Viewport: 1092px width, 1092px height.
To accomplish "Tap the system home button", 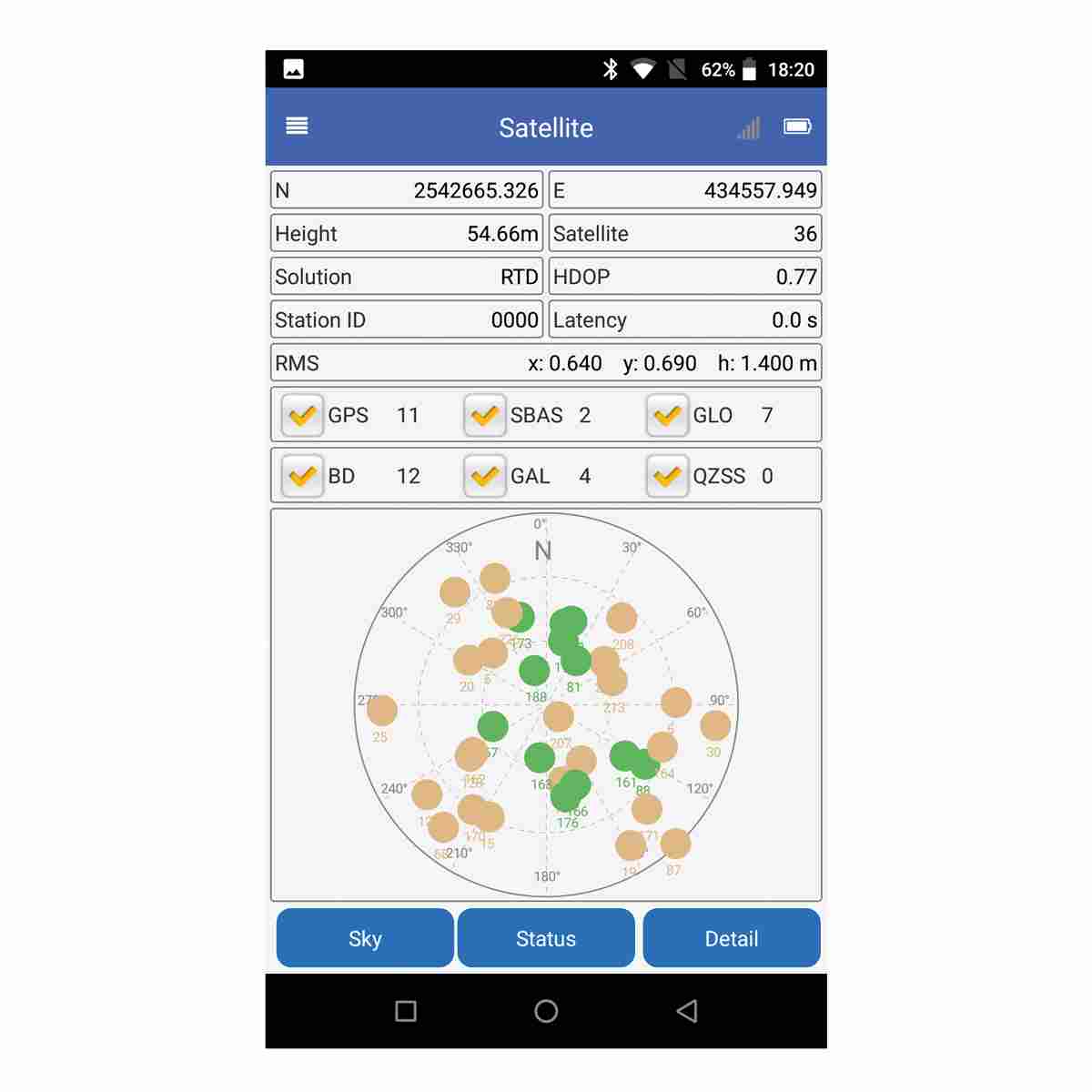I will point(546,1011).
